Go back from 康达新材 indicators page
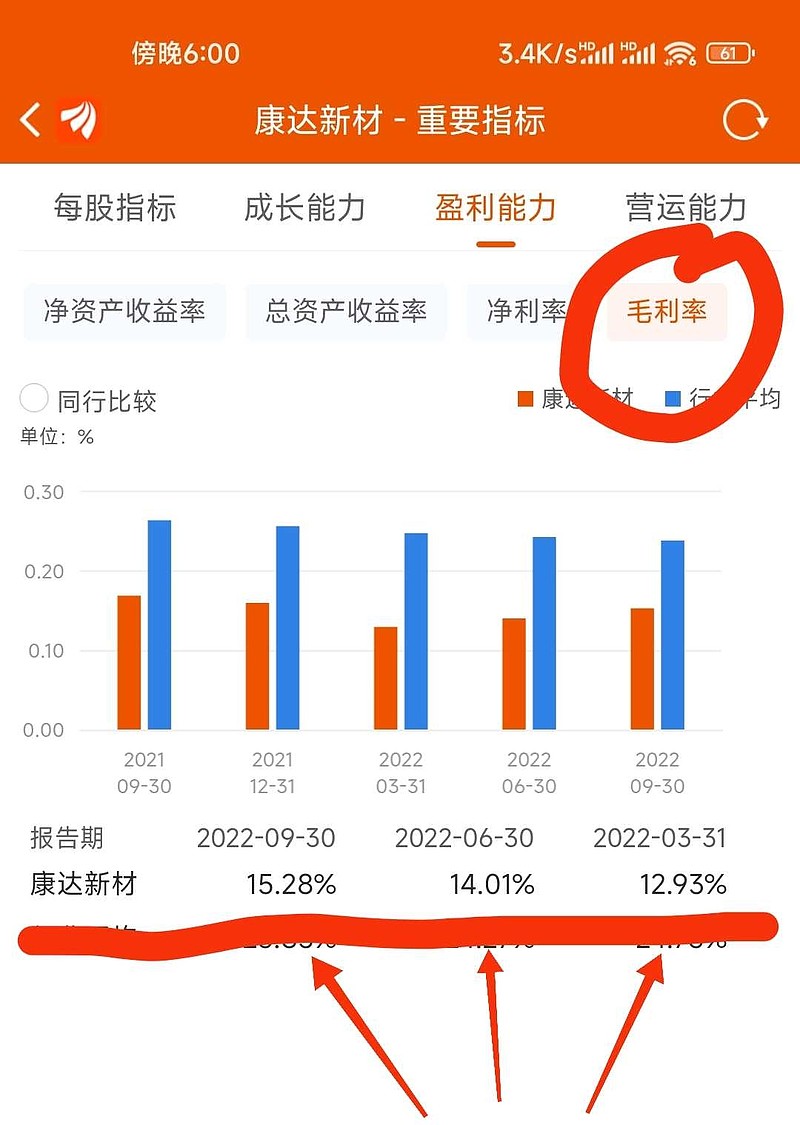This screenshot has height=1125, width=800. click(31, 121)
